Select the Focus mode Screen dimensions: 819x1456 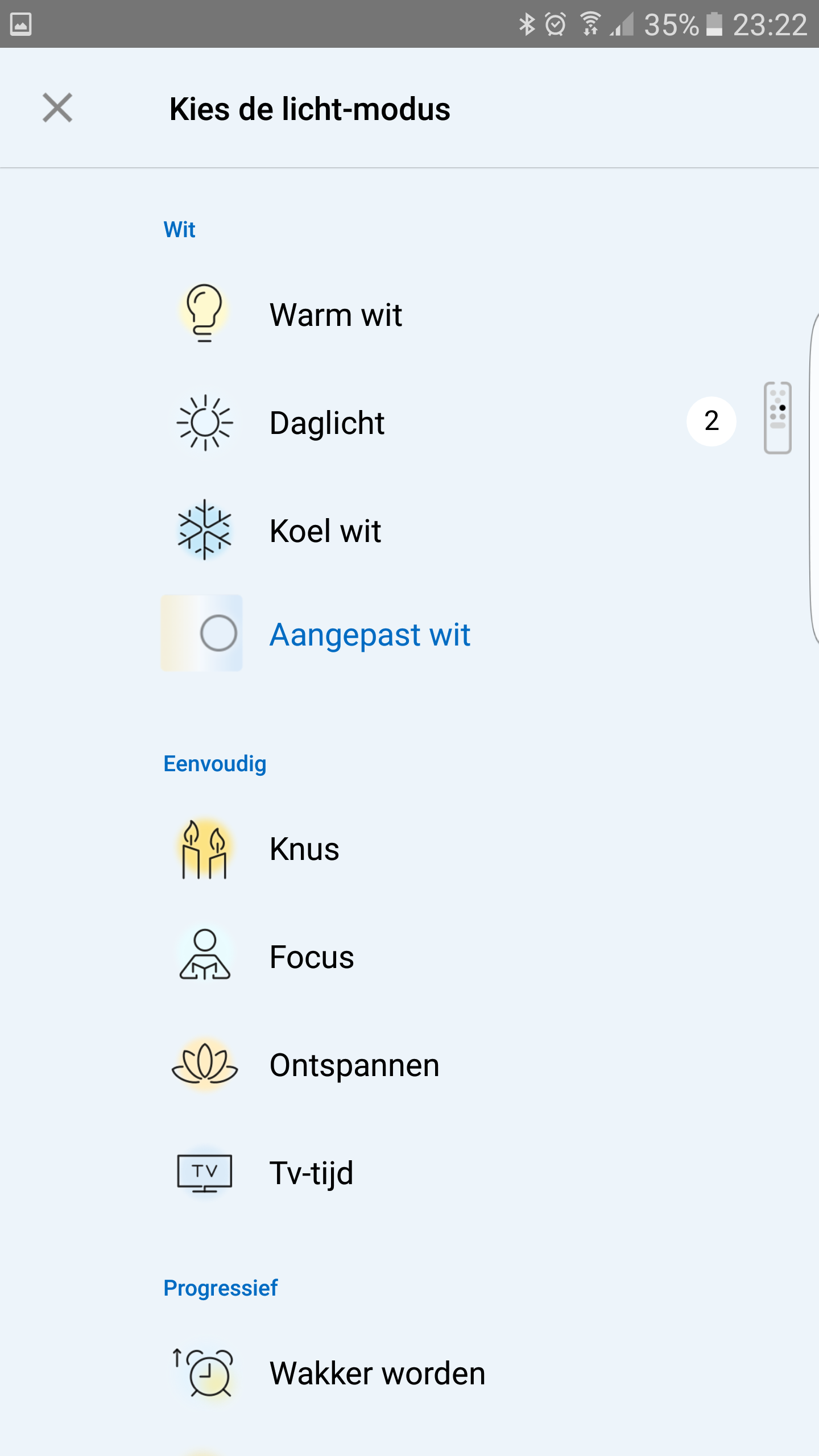pyautogui.click(x=311, y=957)
